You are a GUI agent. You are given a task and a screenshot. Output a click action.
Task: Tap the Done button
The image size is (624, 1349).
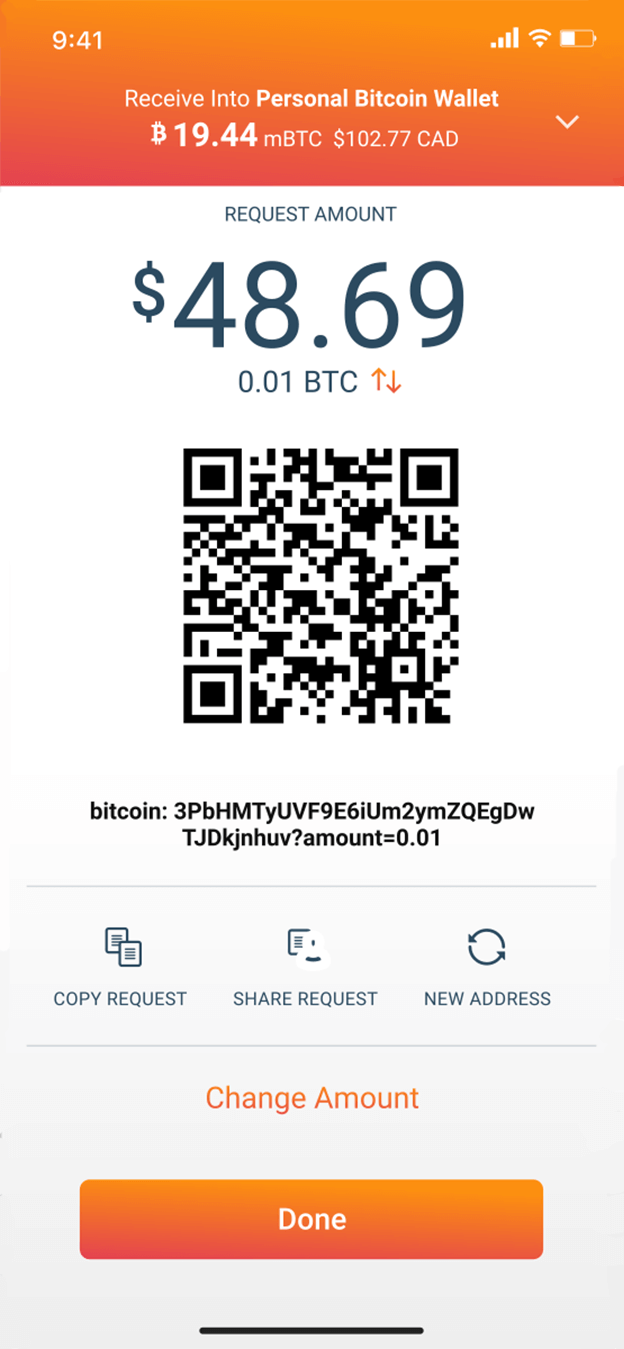click(x=312, y=1219)
